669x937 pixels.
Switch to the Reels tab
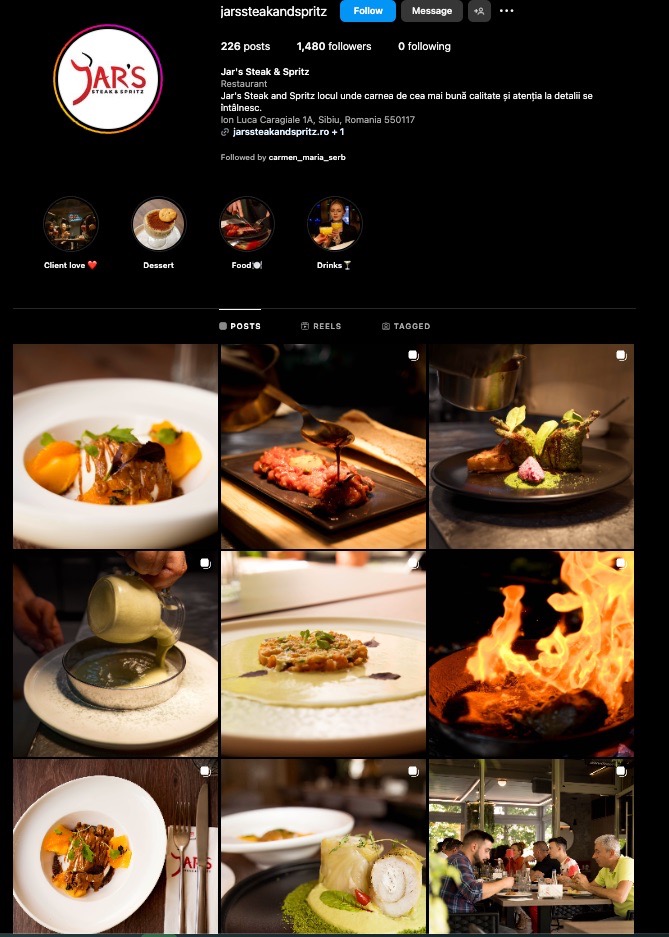(321, 326)
